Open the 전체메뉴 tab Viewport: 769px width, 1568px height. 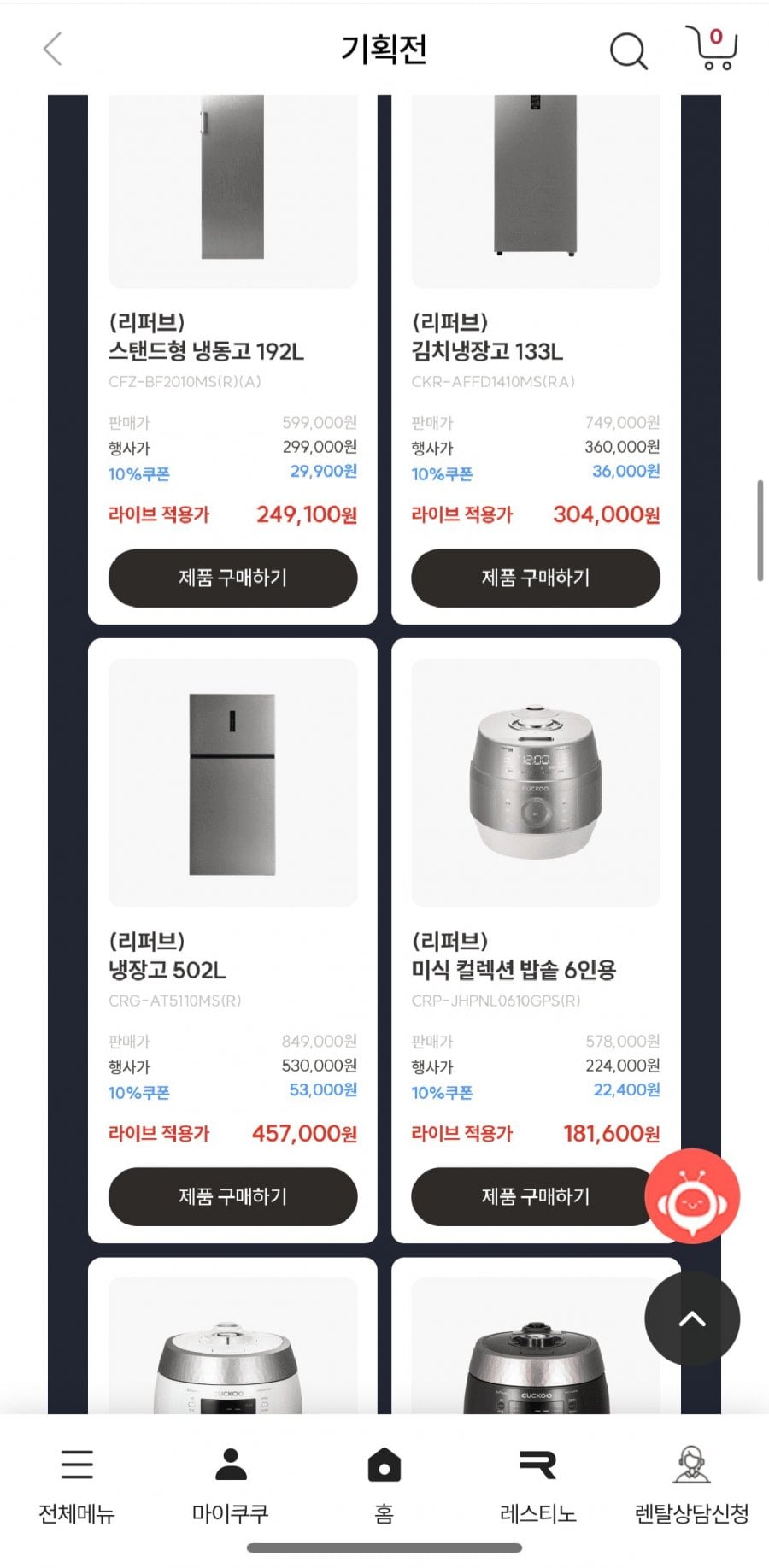click(x=77, y=1485)
